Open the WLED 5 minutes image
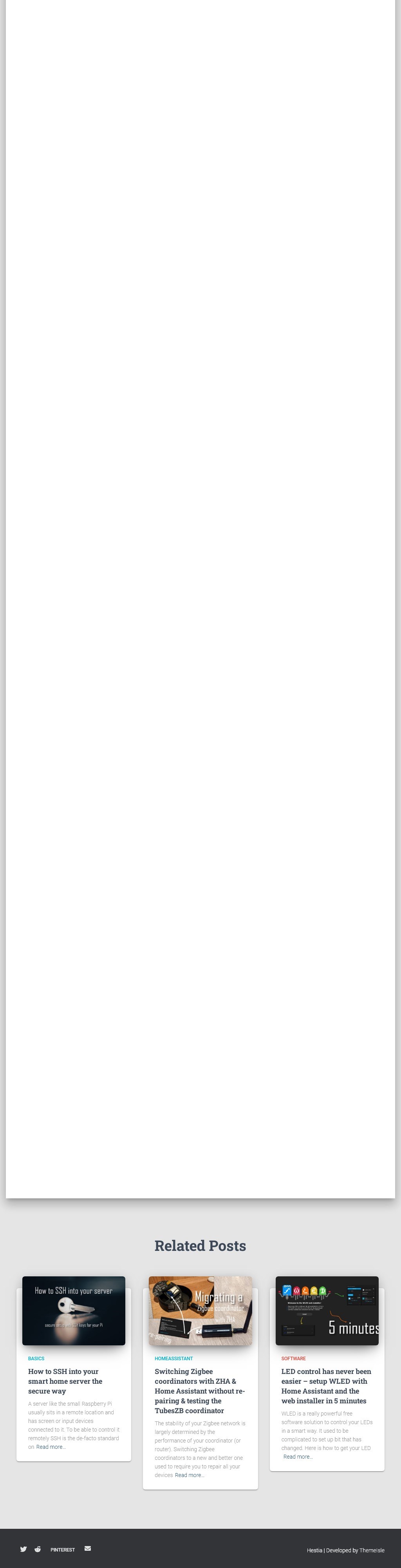Viewport: 401px width, 1568px height. tap(327, 1310)
